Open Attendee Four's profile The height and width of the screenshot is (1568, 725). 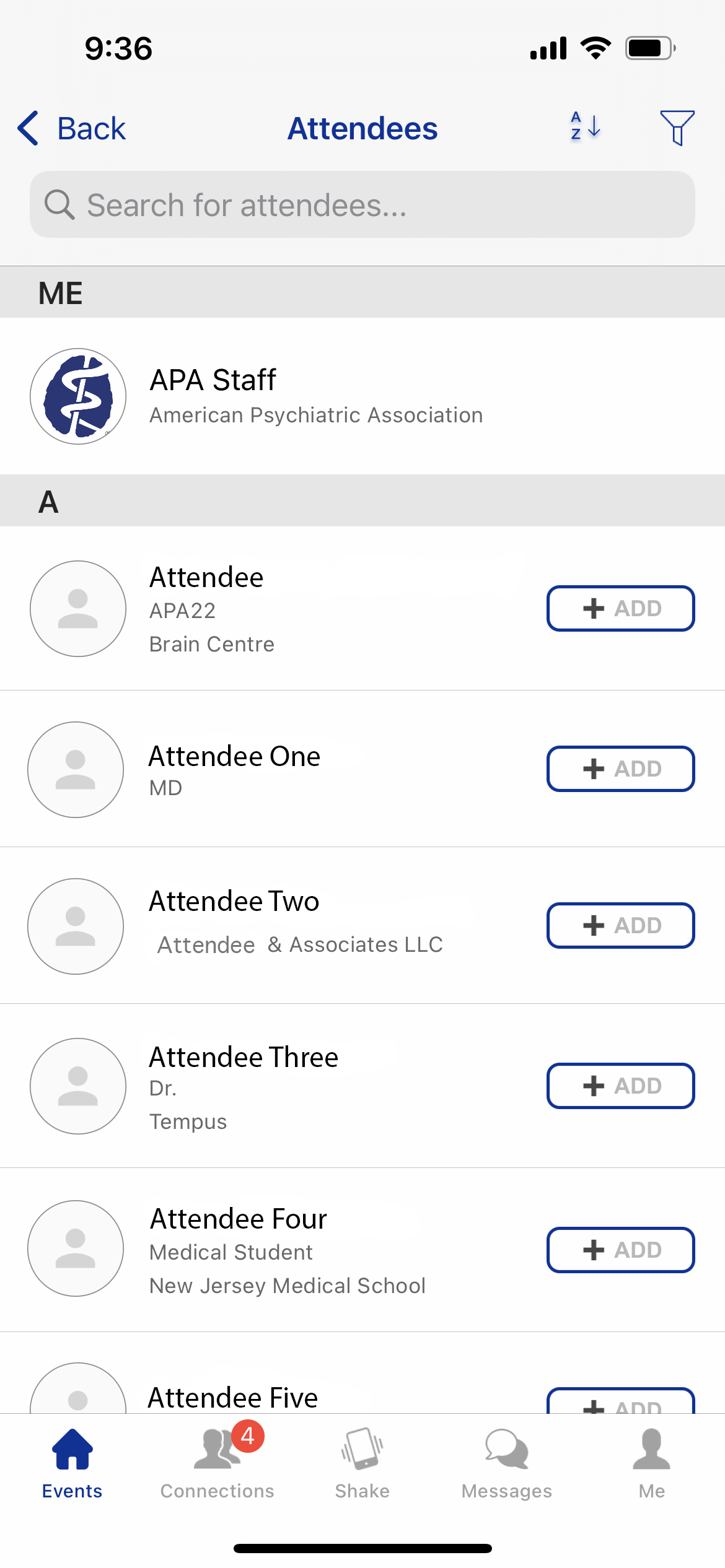point(273,1250)
